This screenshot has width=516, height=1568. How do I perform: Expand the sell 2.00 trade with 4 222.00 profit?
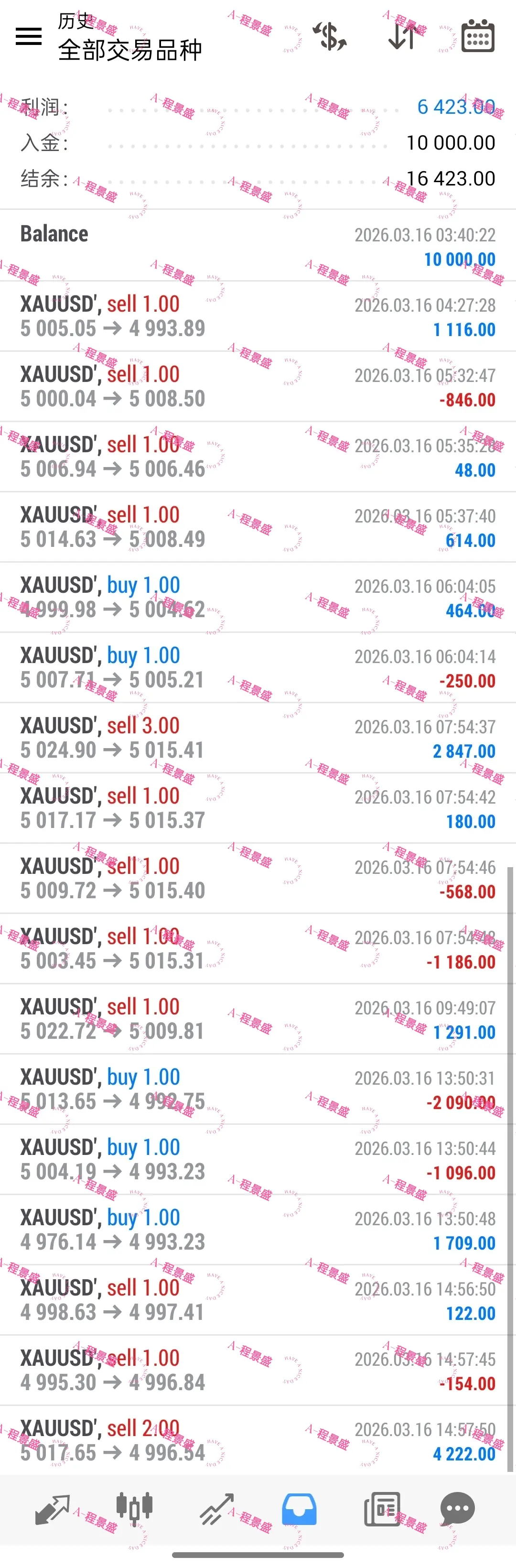258,1441
